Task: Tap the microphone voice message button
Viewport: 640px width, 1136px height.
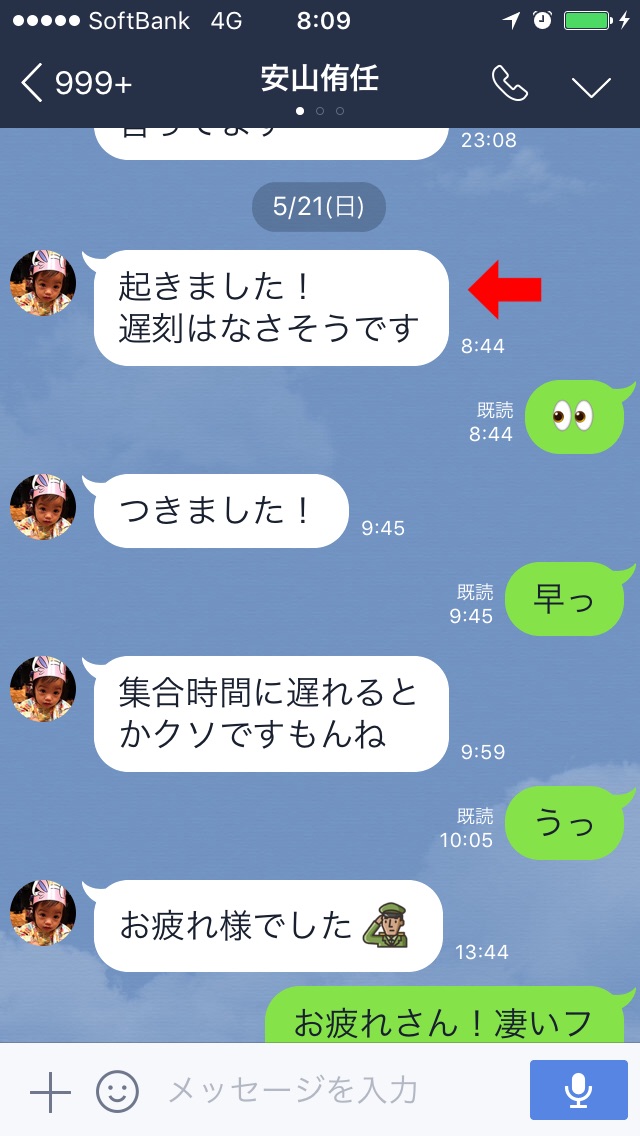Action: click(578, 1090)
